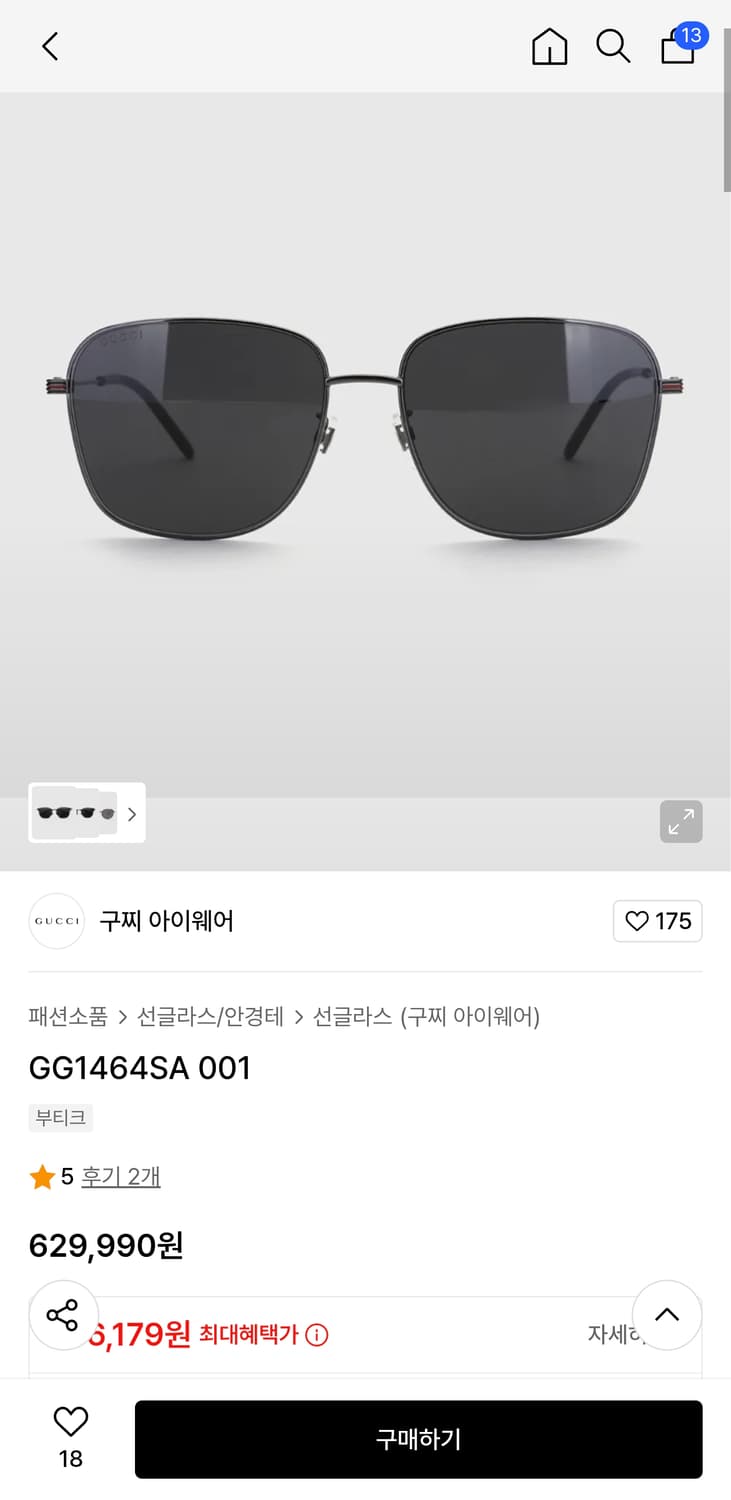The image size is (731, 1500).
Task: Tap the info icon next to 최대혜택가
Action: [318, 1335]
